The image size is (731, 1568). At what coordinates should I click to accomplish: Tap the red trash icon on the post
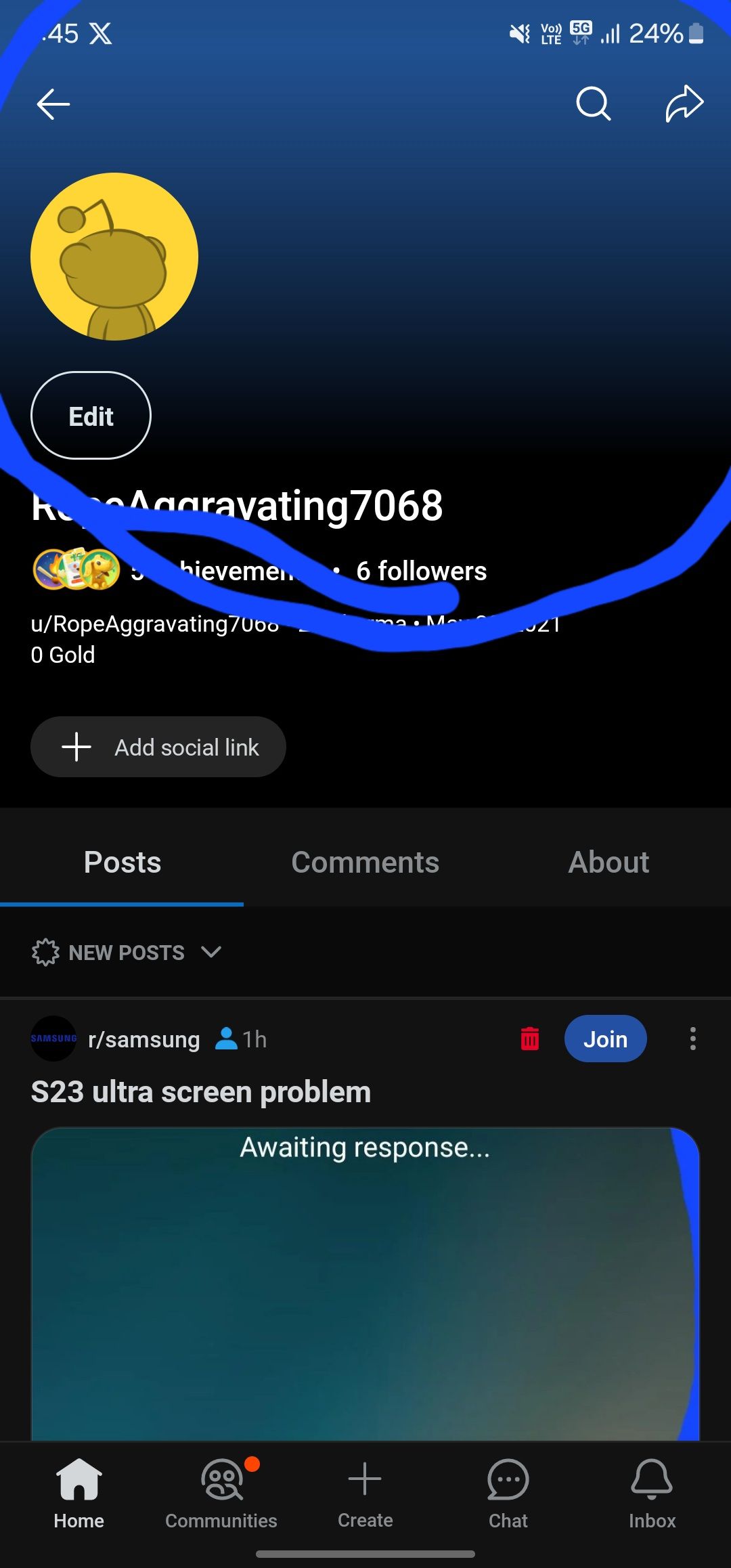[531, 1039]
